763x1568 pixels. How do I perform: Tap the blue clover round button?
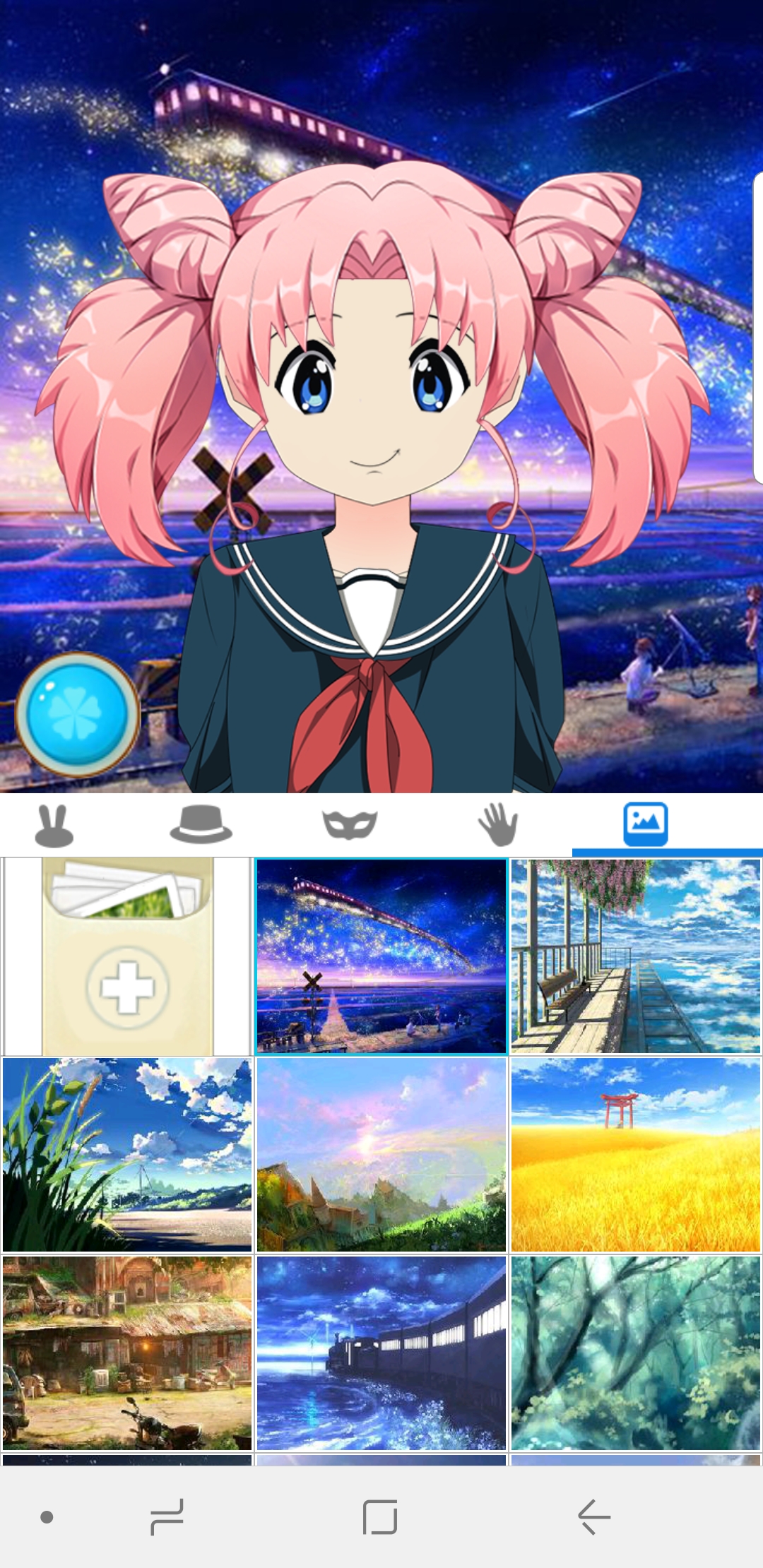78,714
